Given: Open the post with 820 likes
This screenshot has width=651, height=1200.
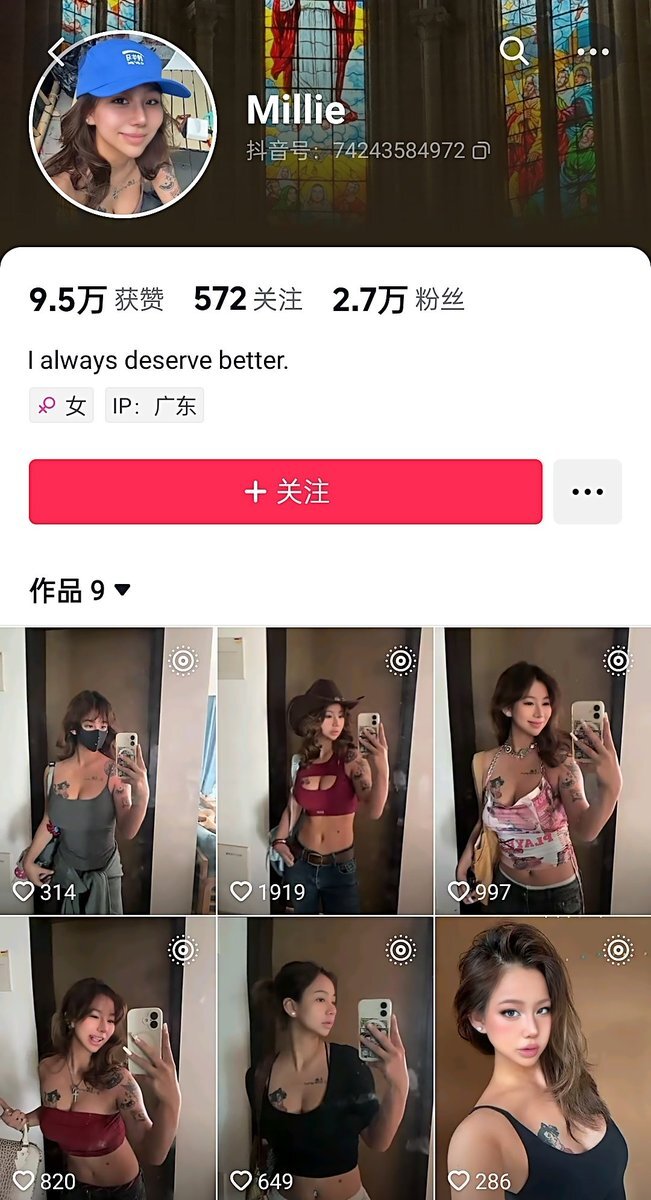Looking at the screenshot, I should pos(108,1058).
